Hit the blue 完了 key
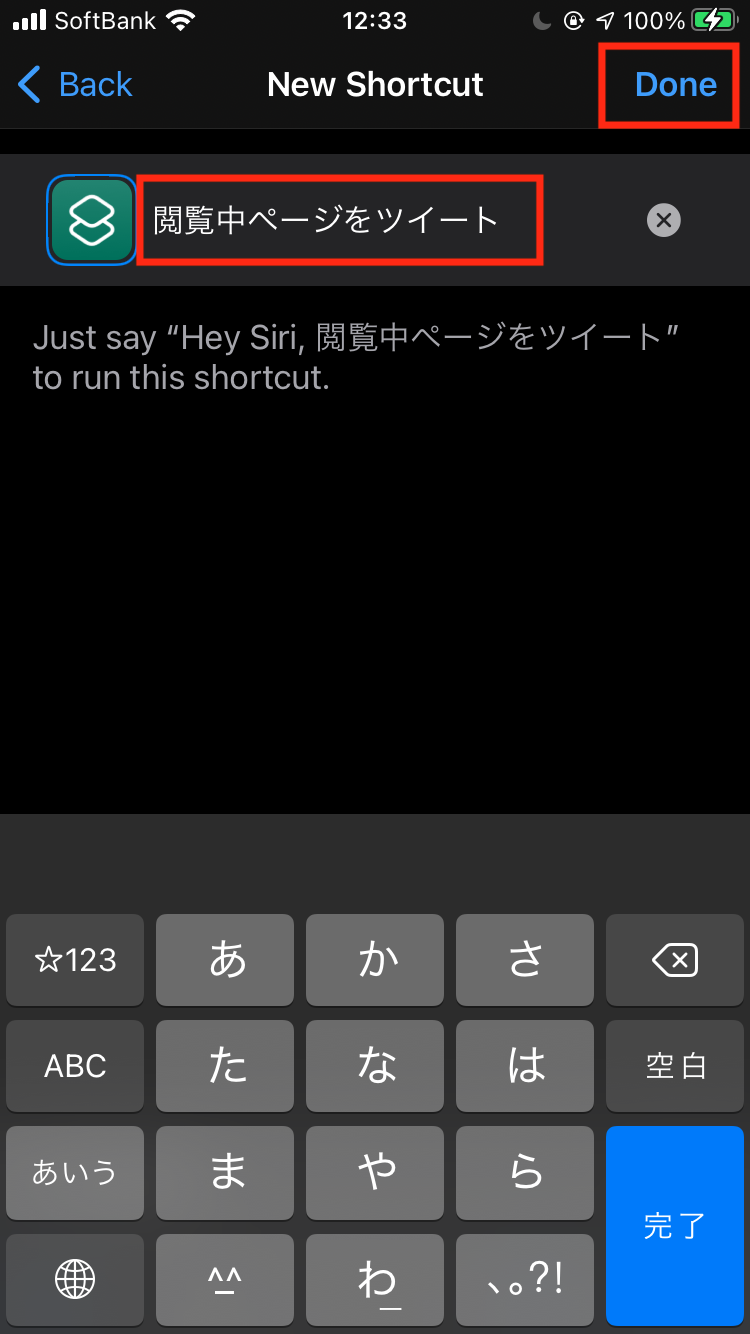Image resolution: width=750 pixels, height=1334 pixels. coord(675,1225)
